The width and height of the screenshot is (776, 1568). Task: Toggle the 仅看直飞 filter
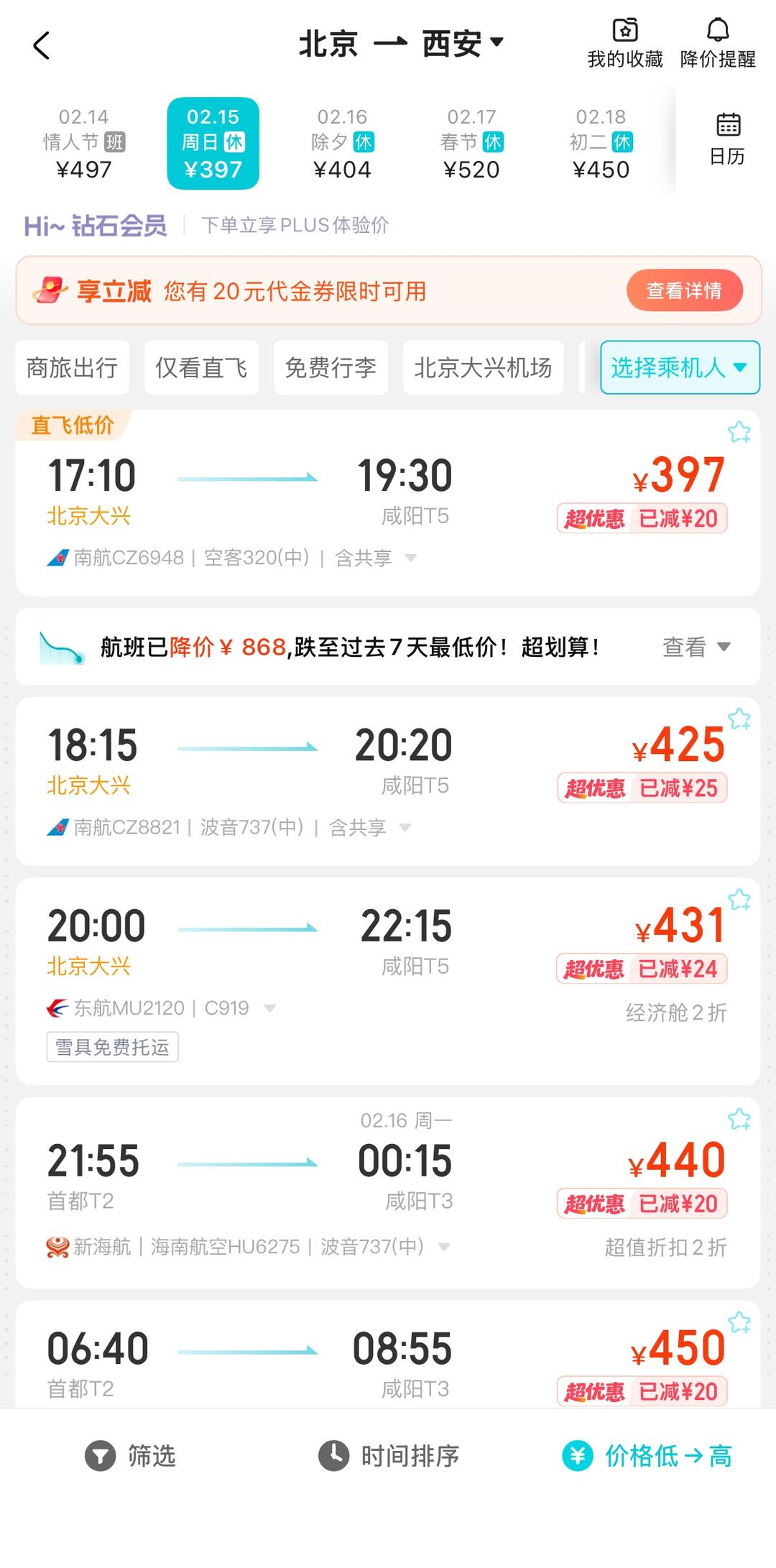[201, 368]
